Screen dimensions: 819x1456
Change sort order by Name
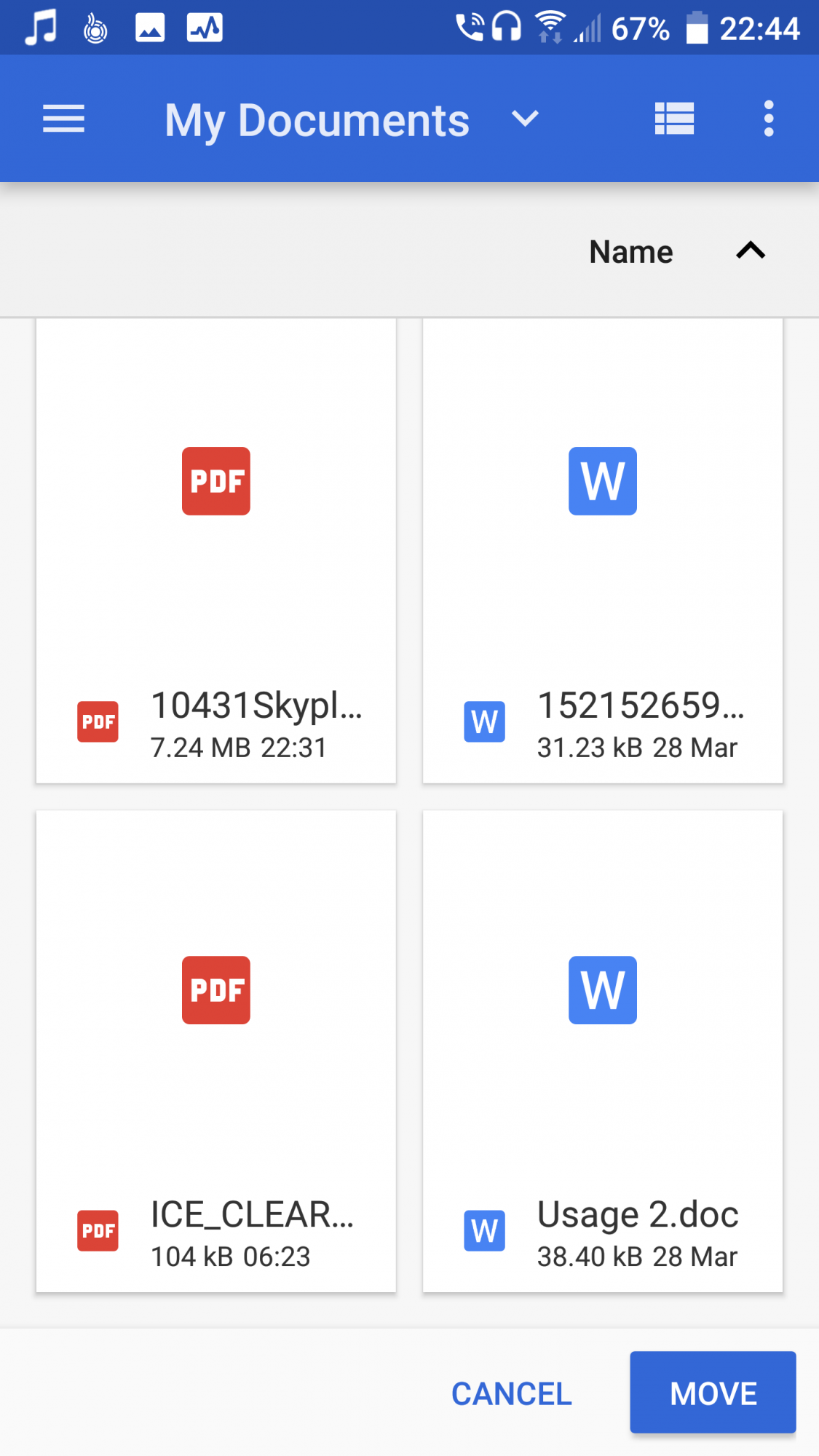pos(631,252)
